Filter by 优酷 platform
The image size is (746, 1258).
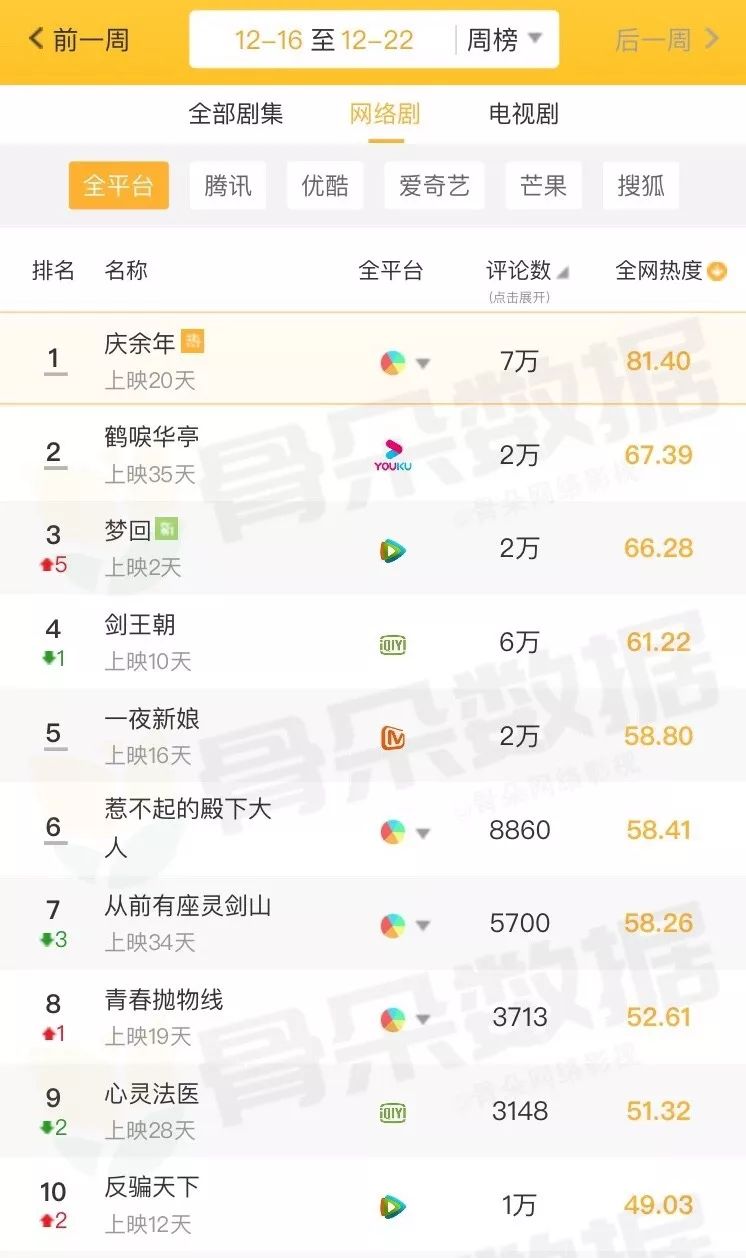coord(325,186)
